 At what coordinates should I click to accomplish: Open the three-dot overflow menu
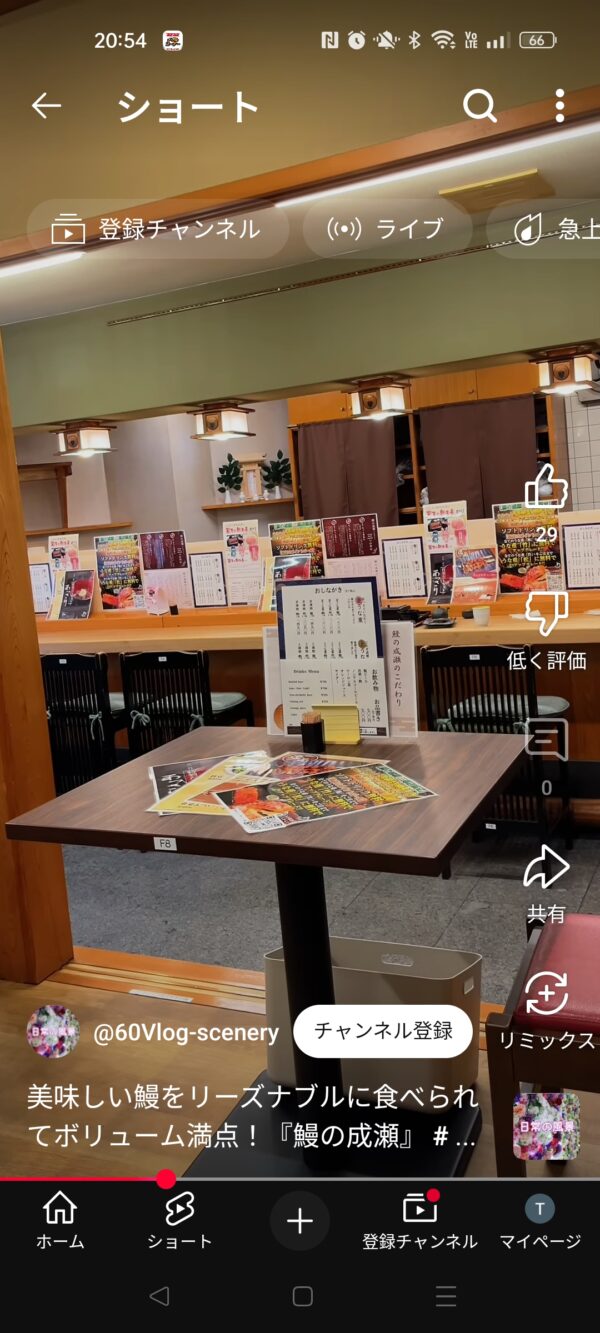coord(560,105)
